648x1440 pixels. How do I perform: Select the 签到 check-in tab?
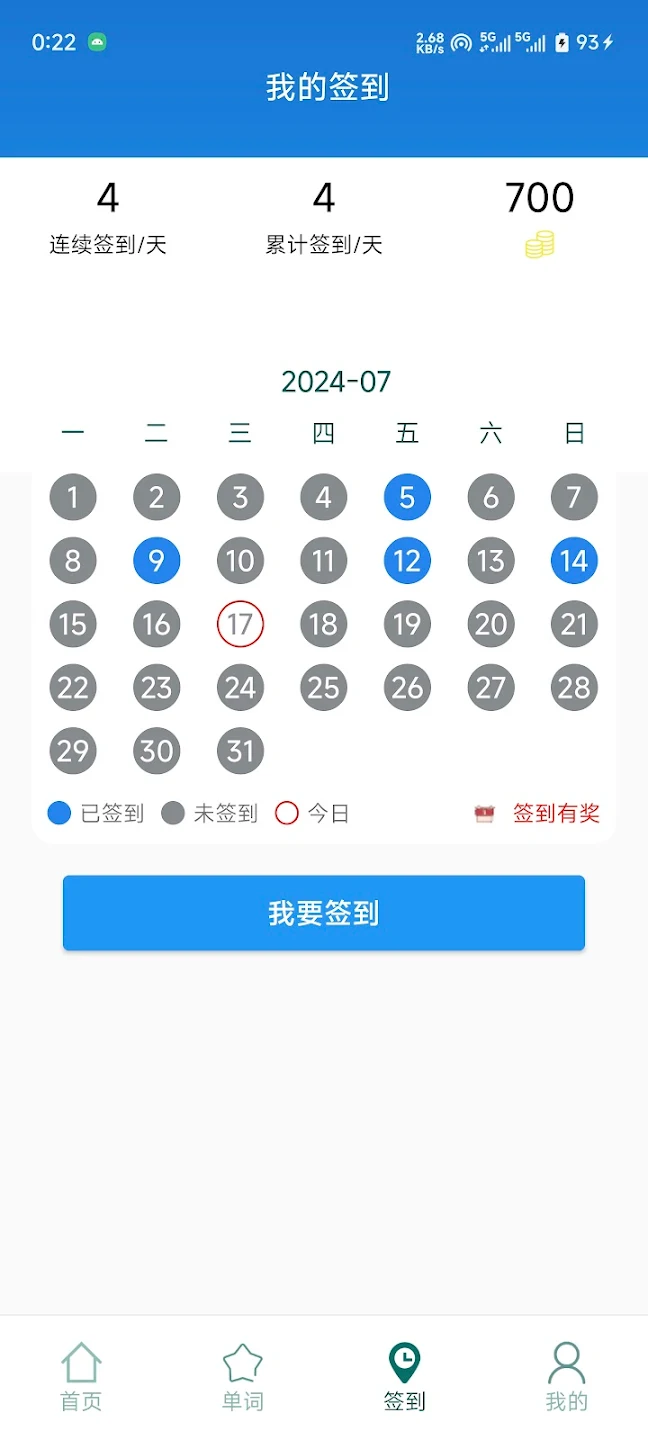(x=404, y=1377)
